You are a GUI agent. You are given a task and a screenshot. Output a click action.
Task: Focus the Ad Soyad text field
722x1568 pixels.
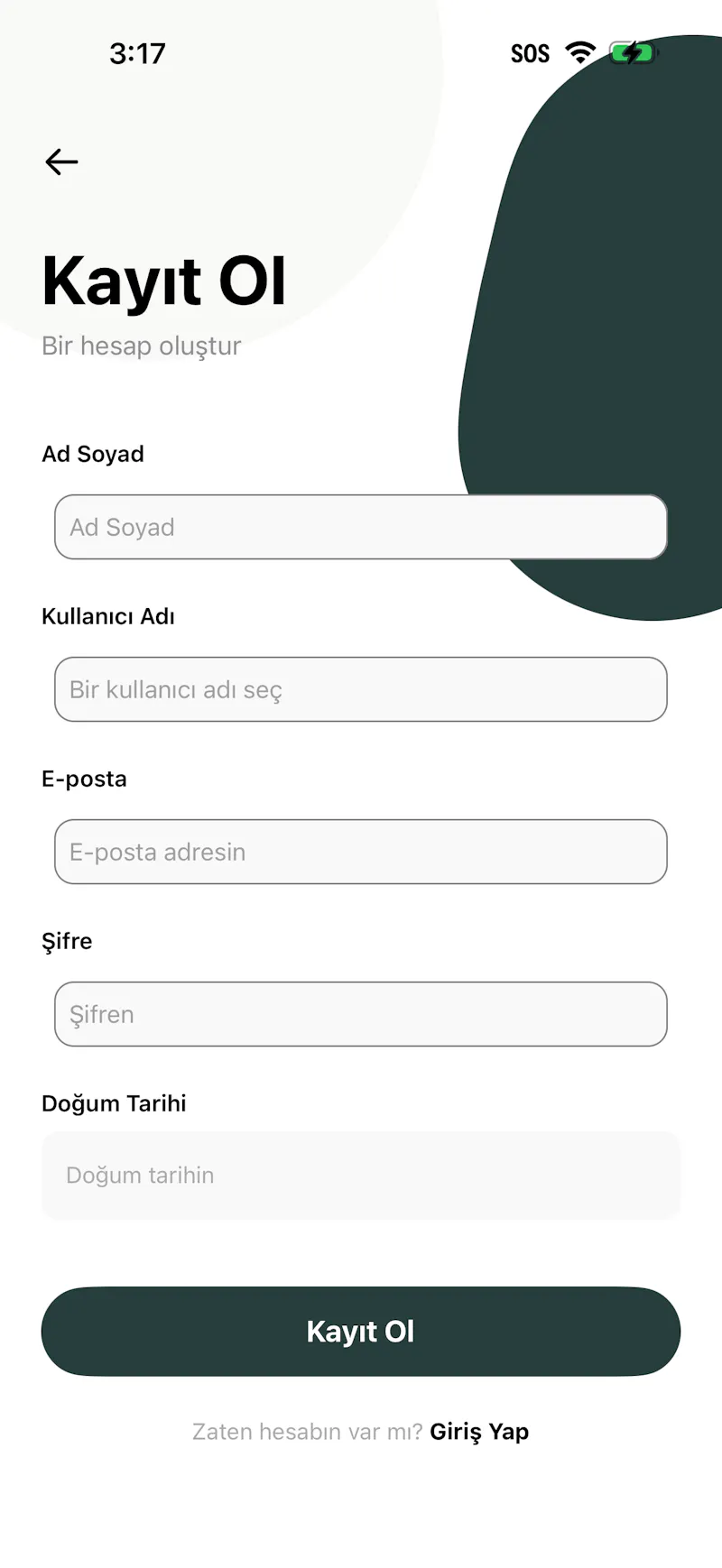[361, 527]
